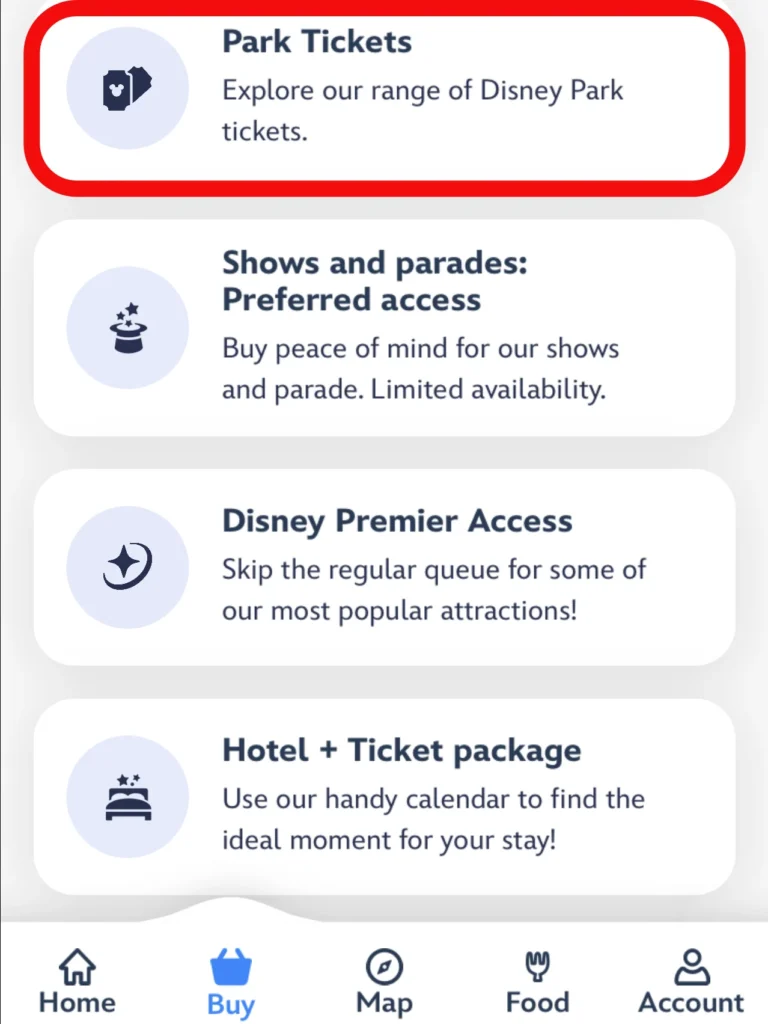Open the Park Tickets card
768x1024 pixels.
(384, 88)
